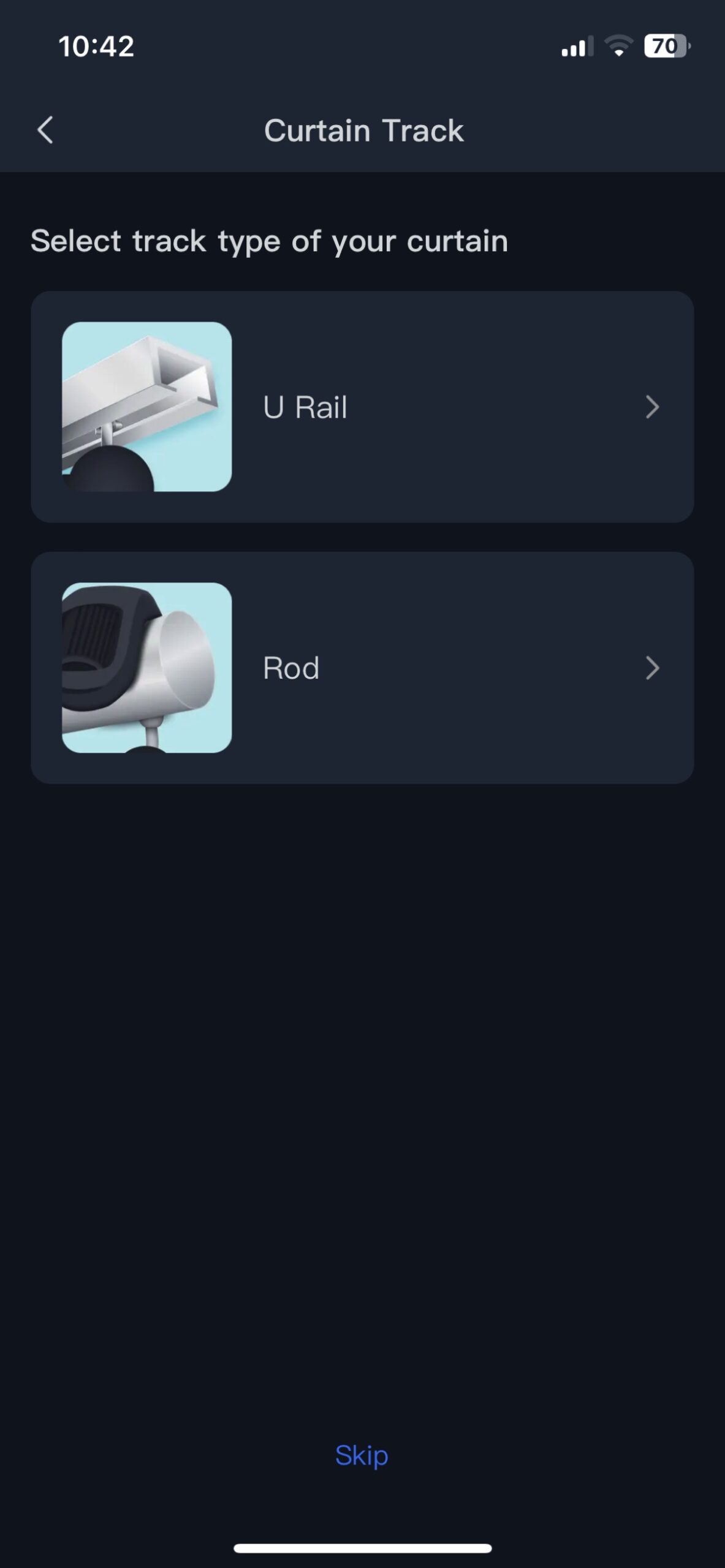Skip track type selection
Viewport: 725px width, 1568px height.
coord(362,1455)
